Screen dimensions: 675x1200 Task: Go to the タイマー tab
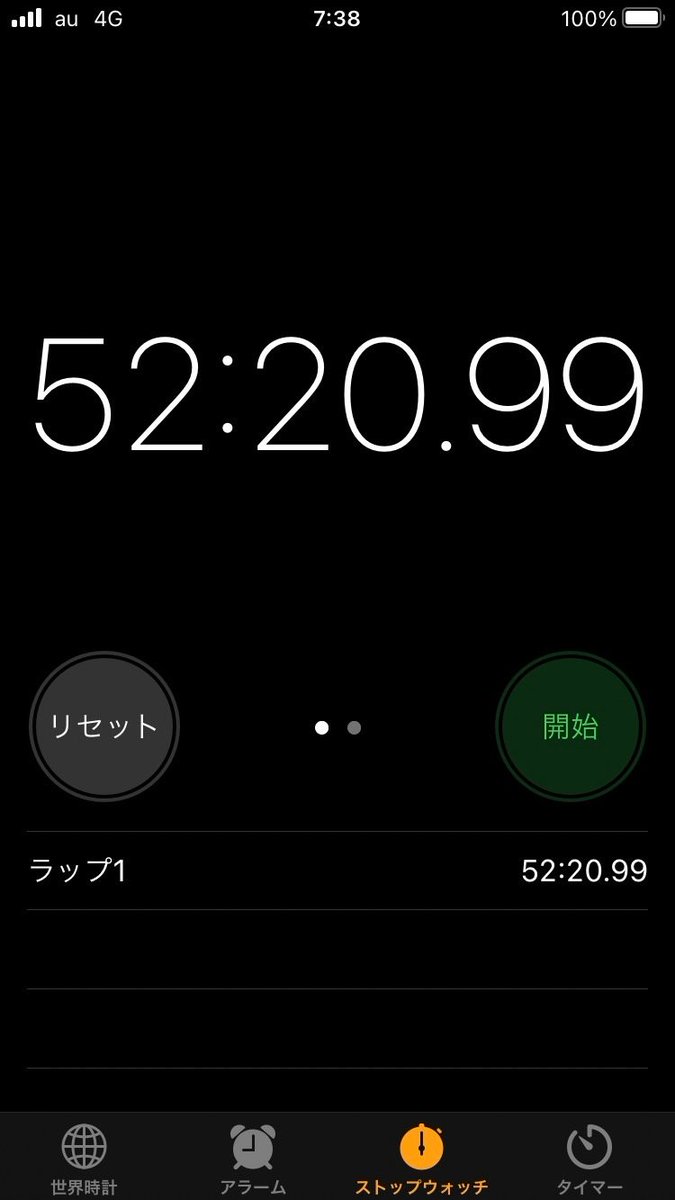[589, 1159]
